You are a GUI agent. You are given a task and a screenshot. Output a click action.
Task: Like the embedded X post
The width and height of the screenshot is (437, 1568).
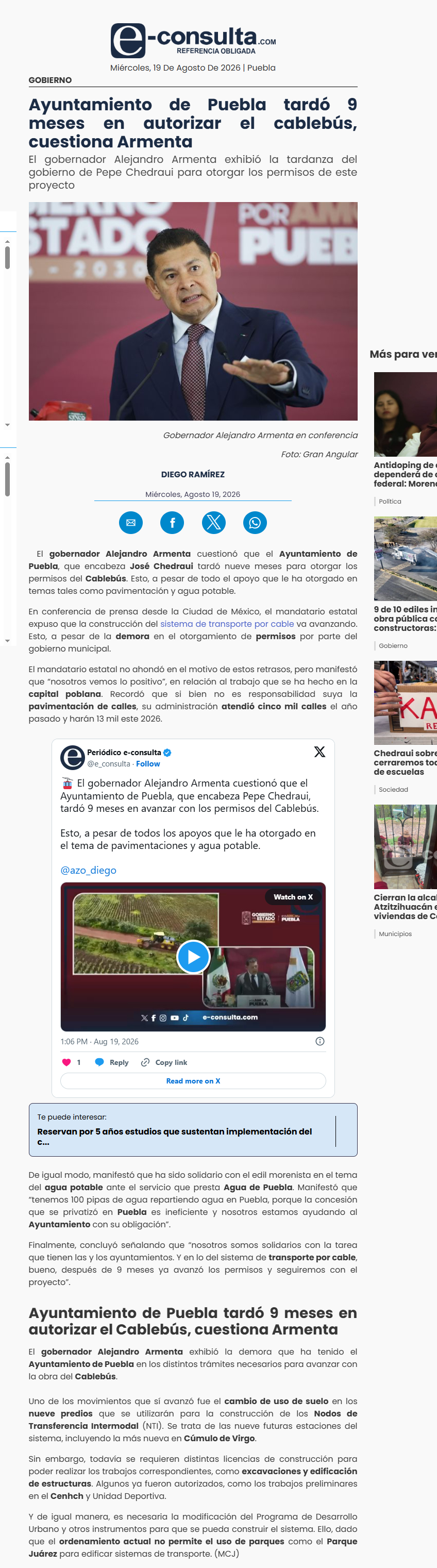(x=71, y=1062)
